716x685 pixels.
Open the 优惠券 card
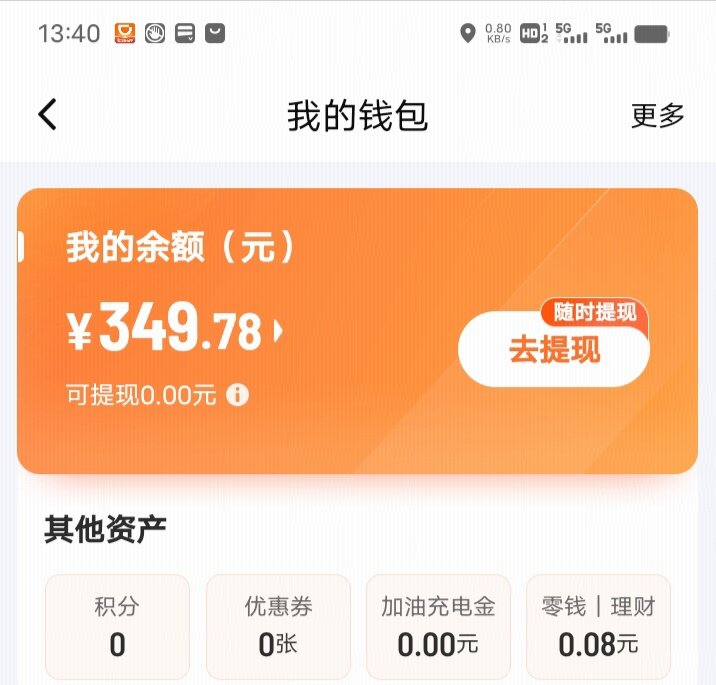(x=278, y=627)
